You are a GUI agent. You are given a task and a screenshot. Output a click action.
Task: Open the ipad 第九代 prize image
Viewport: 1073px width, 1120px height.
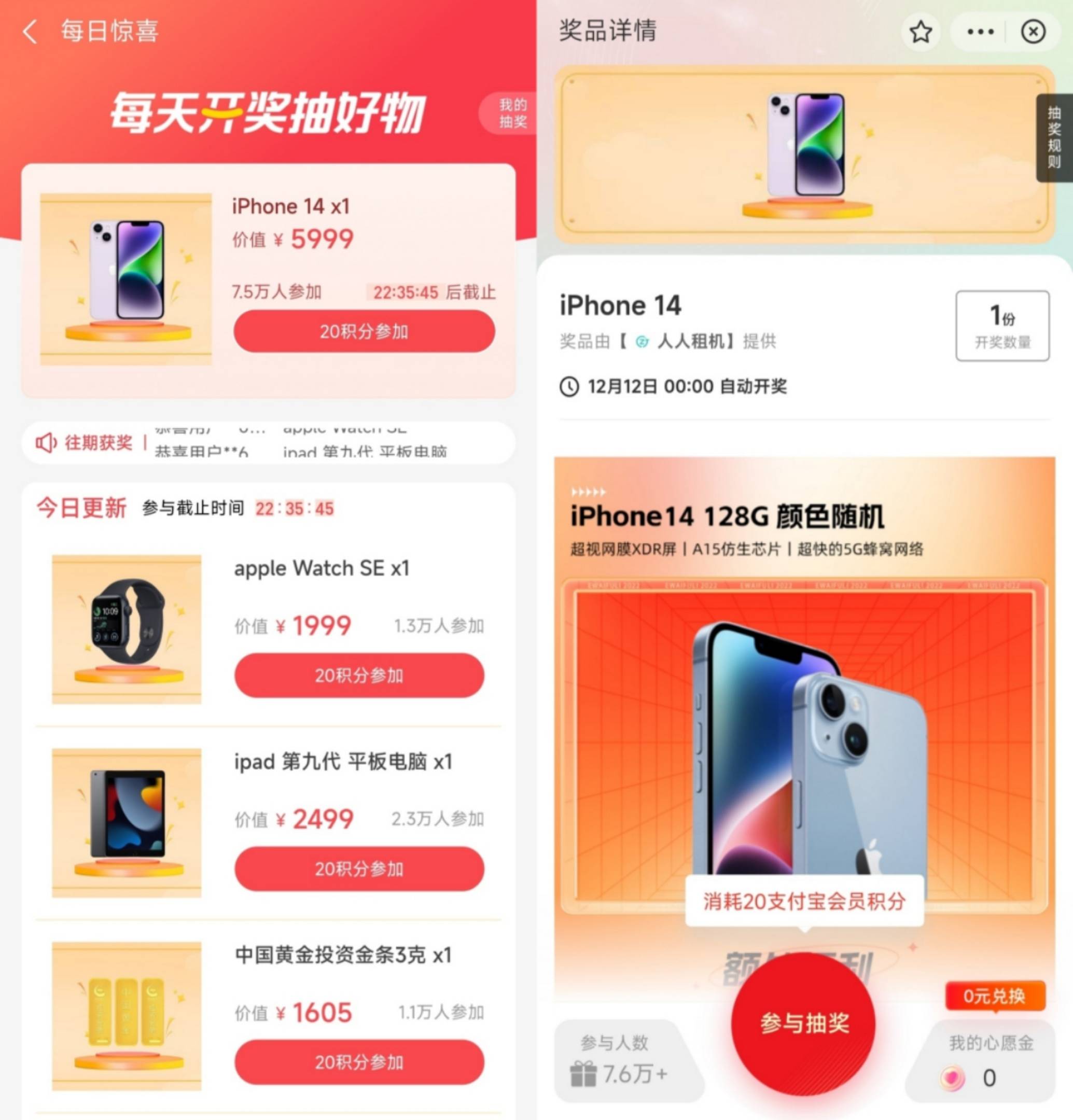pyautogui.click(x=127, y=822)
